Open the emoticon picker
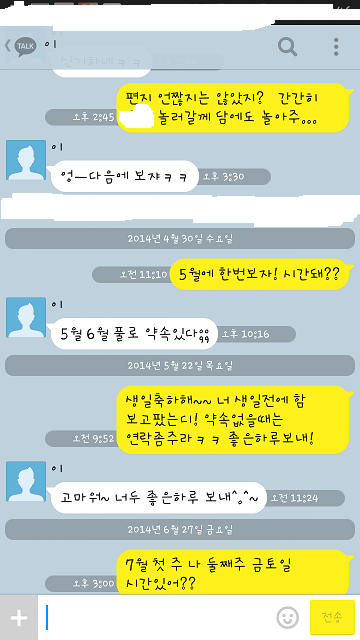Image resolution: width=360 pixels, height=640 pixels. 287,618
